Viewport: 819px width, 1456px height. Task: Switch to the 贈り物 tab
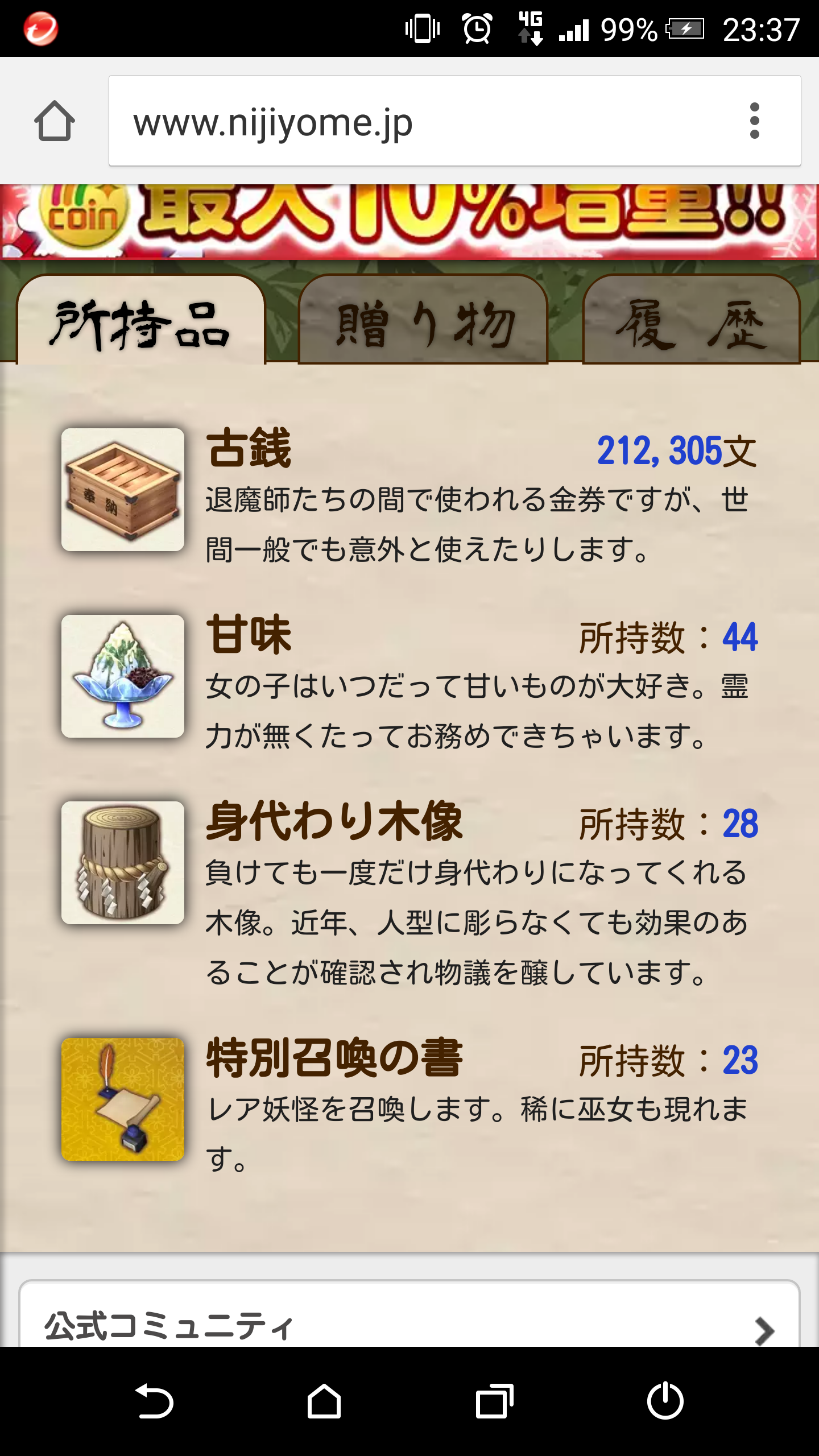tap(423, 323)
